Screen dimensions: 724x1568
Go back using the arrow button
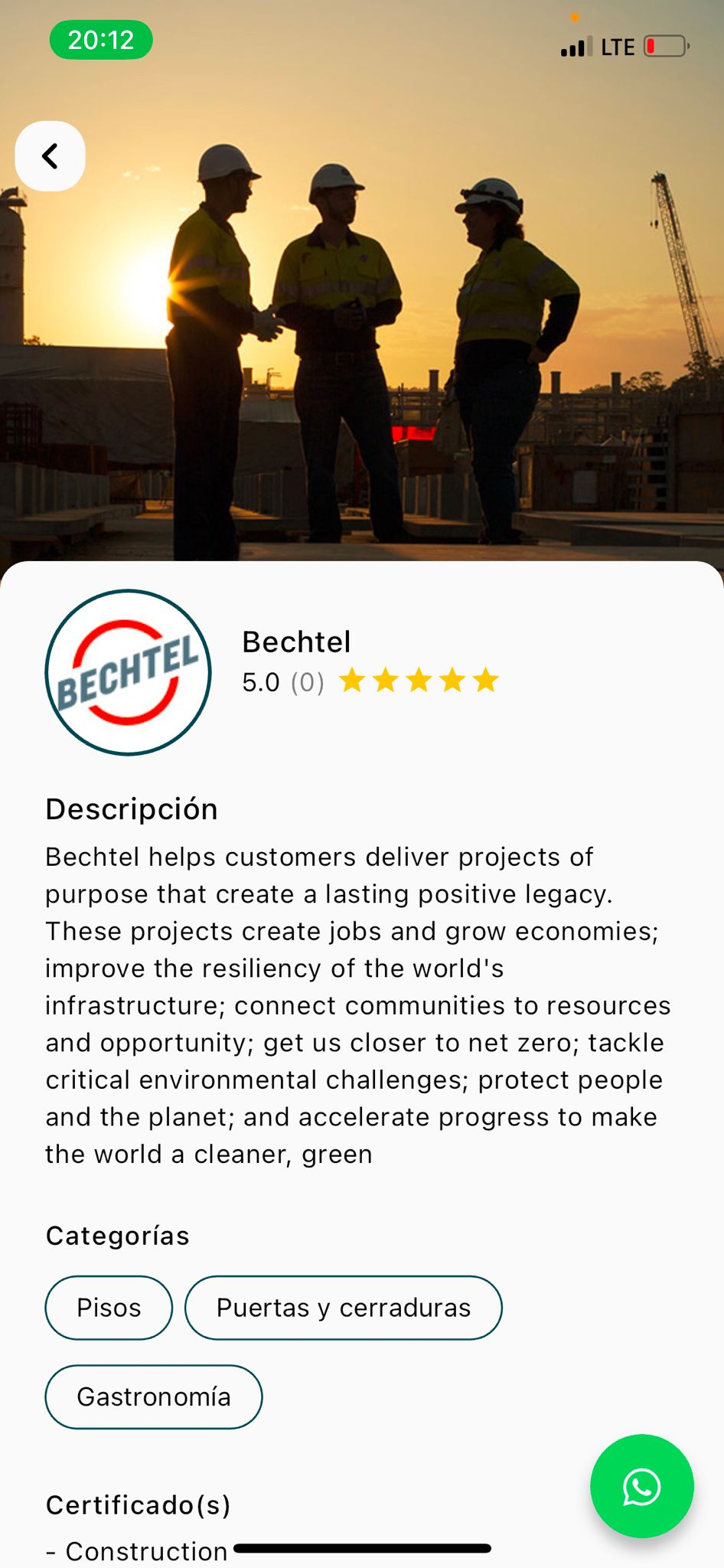click(50, 156)
